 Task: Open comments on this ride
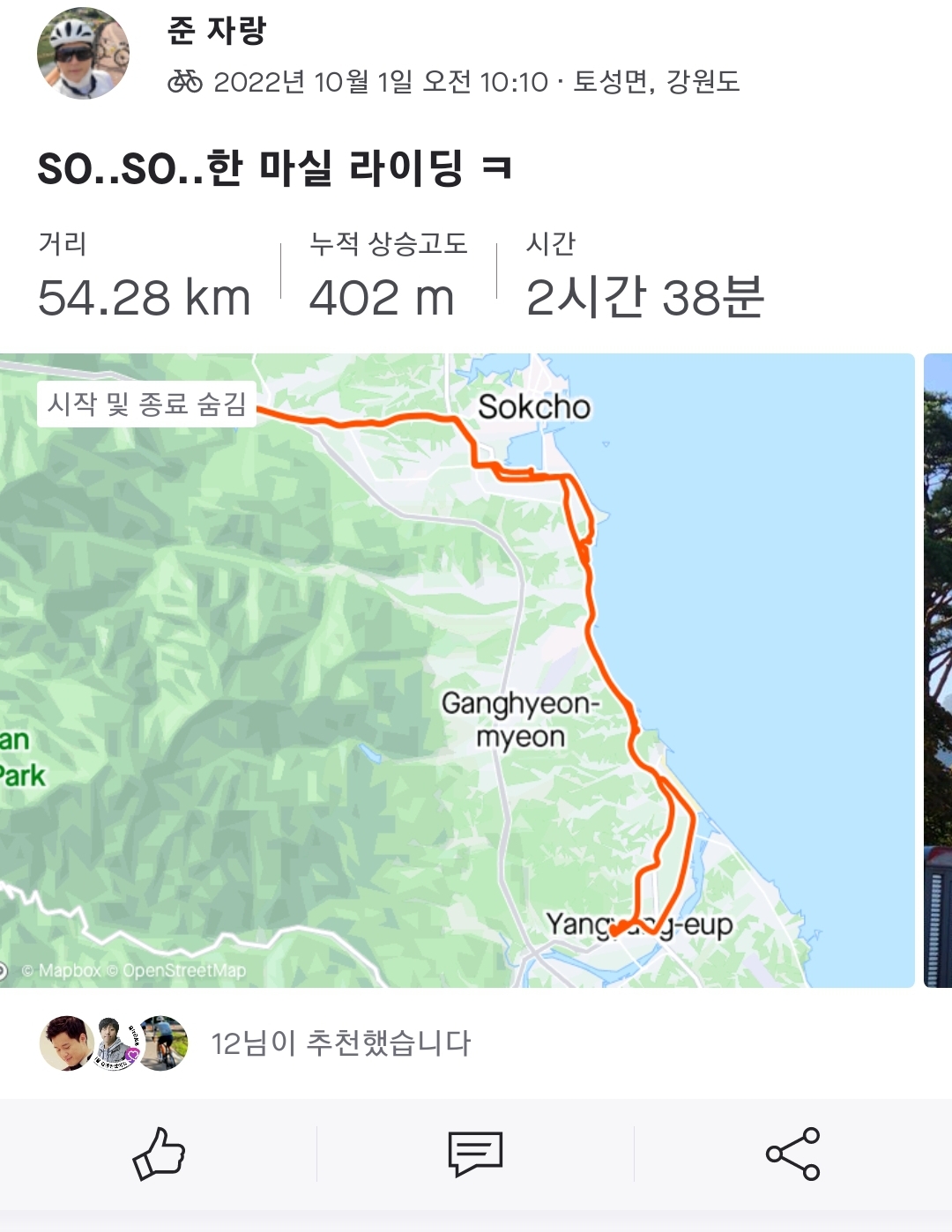[x=475, y=1153]
